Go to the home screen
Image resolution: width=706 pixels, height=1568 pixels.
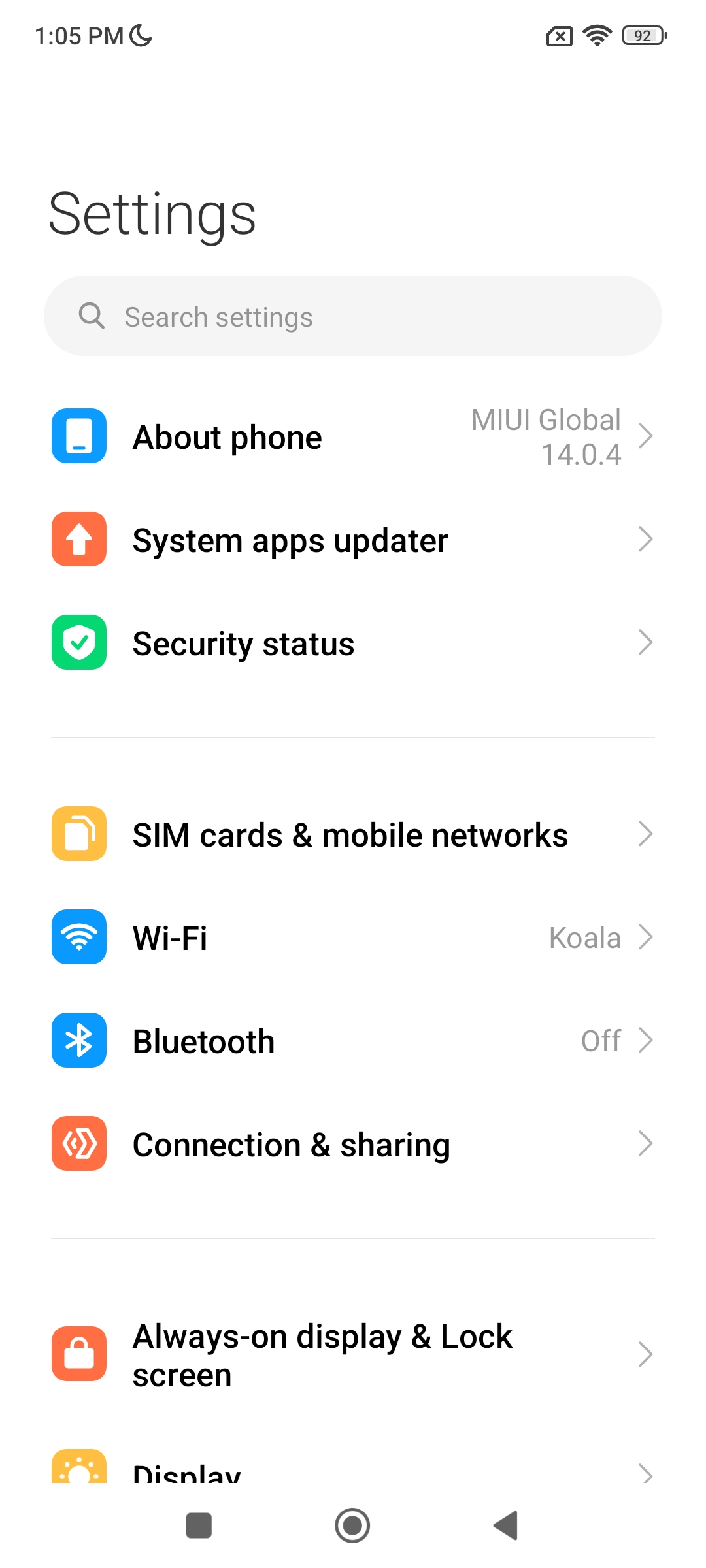(353, 1526)
